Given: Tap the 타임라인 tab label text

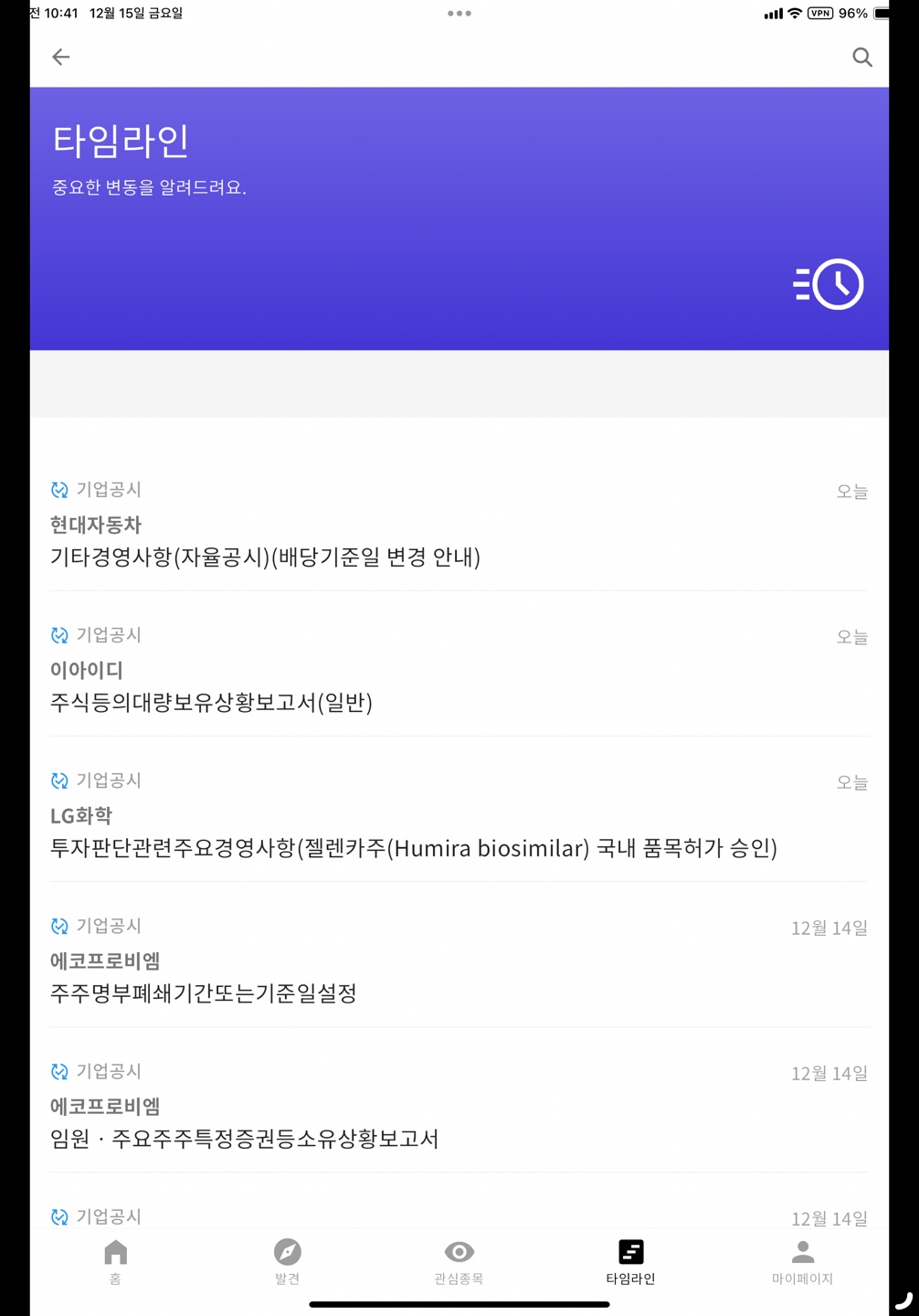Looking at the screenshot, I should 631,1279.
